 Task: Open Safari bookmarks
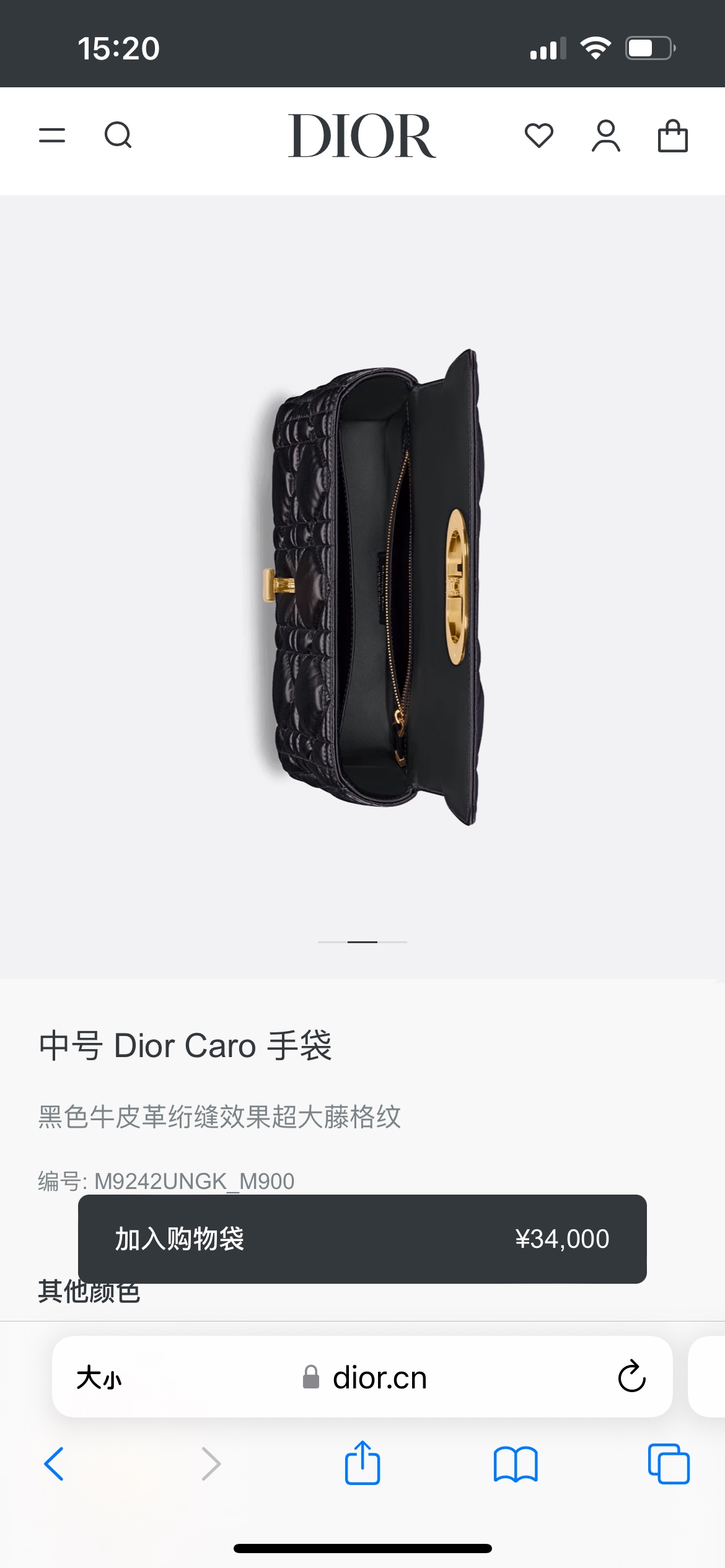click(x=516, y=1464)
